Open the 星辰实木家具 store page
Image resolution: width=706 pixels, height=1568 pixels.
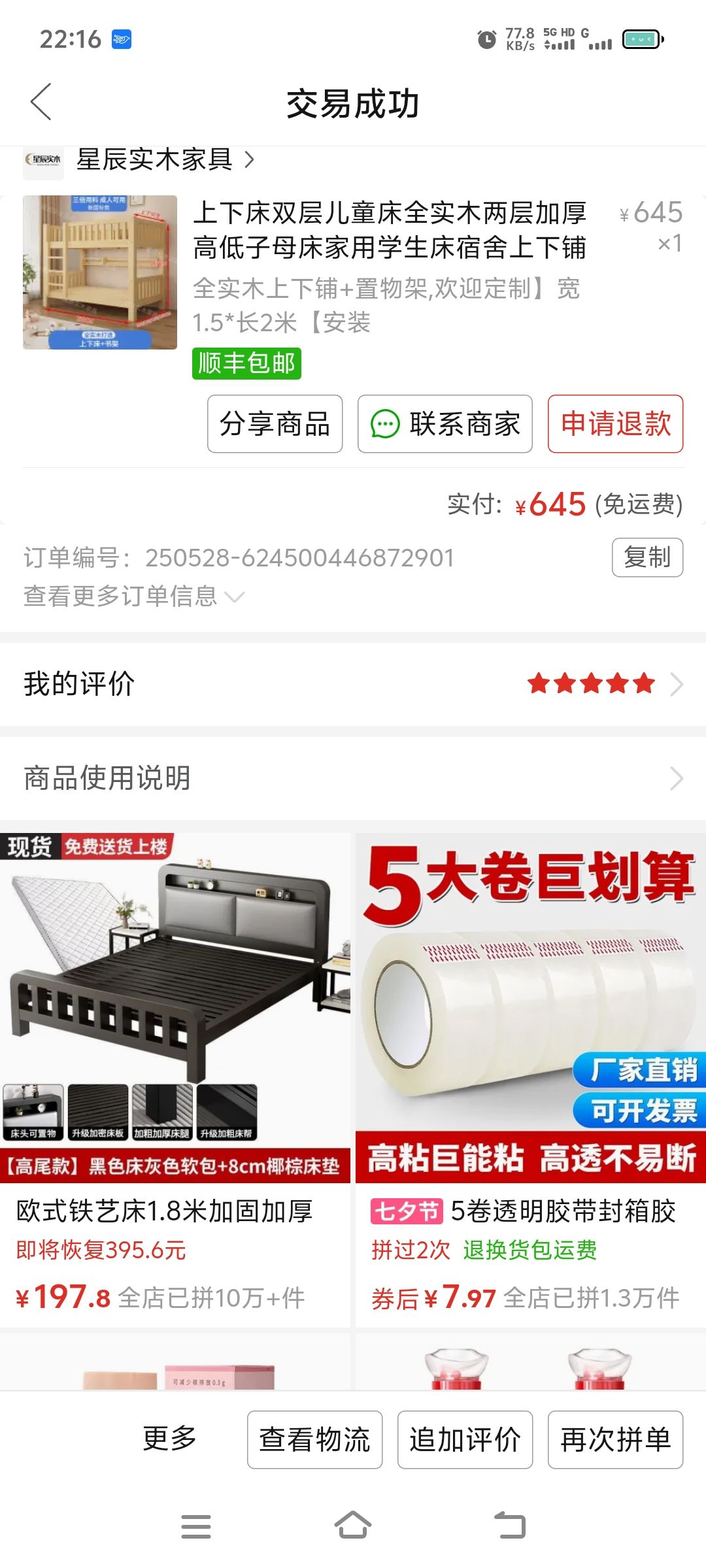coord(154,159)
